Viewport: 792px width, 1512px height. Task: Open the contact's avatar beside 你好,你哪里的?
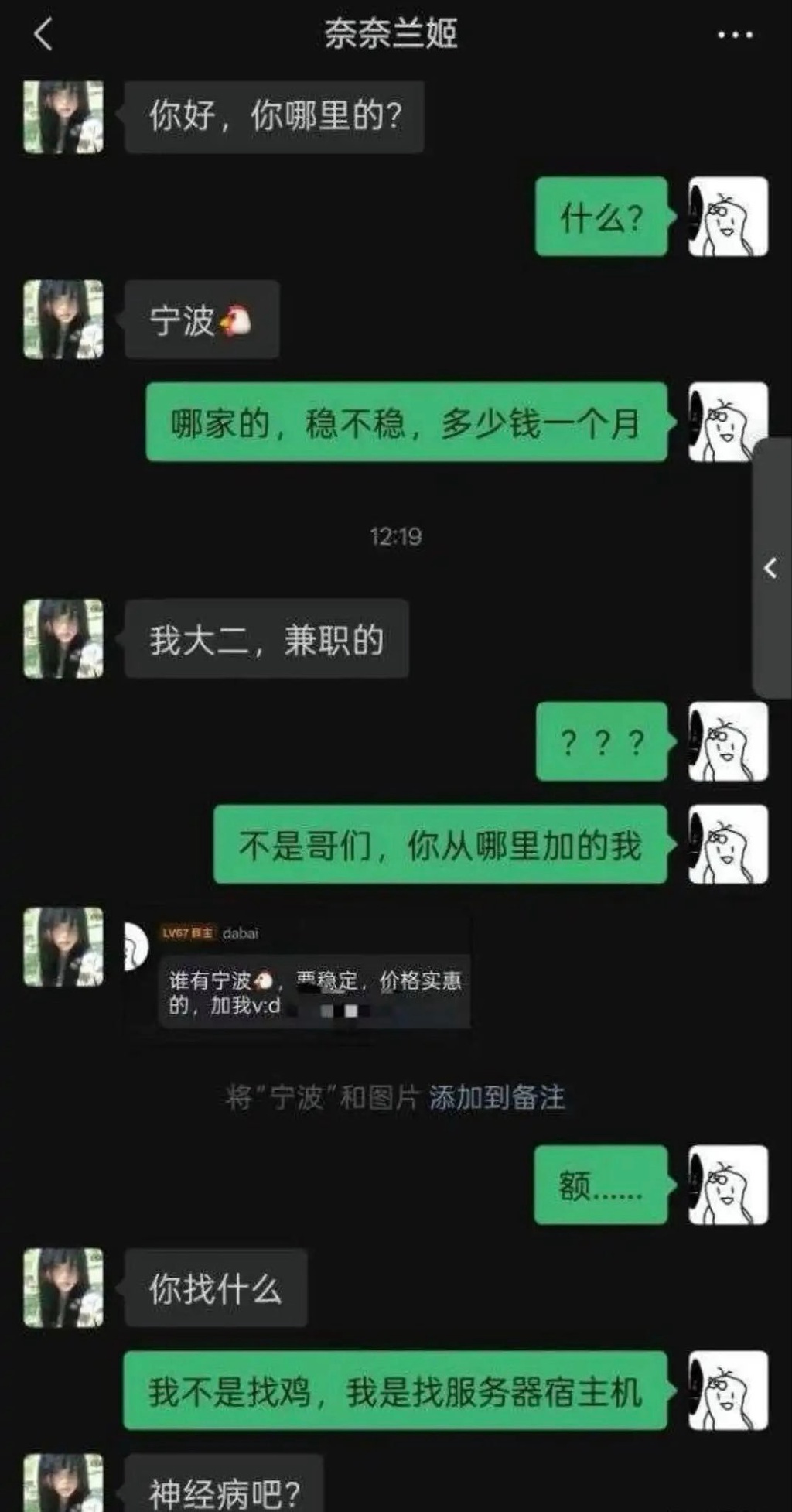(63, 117)
